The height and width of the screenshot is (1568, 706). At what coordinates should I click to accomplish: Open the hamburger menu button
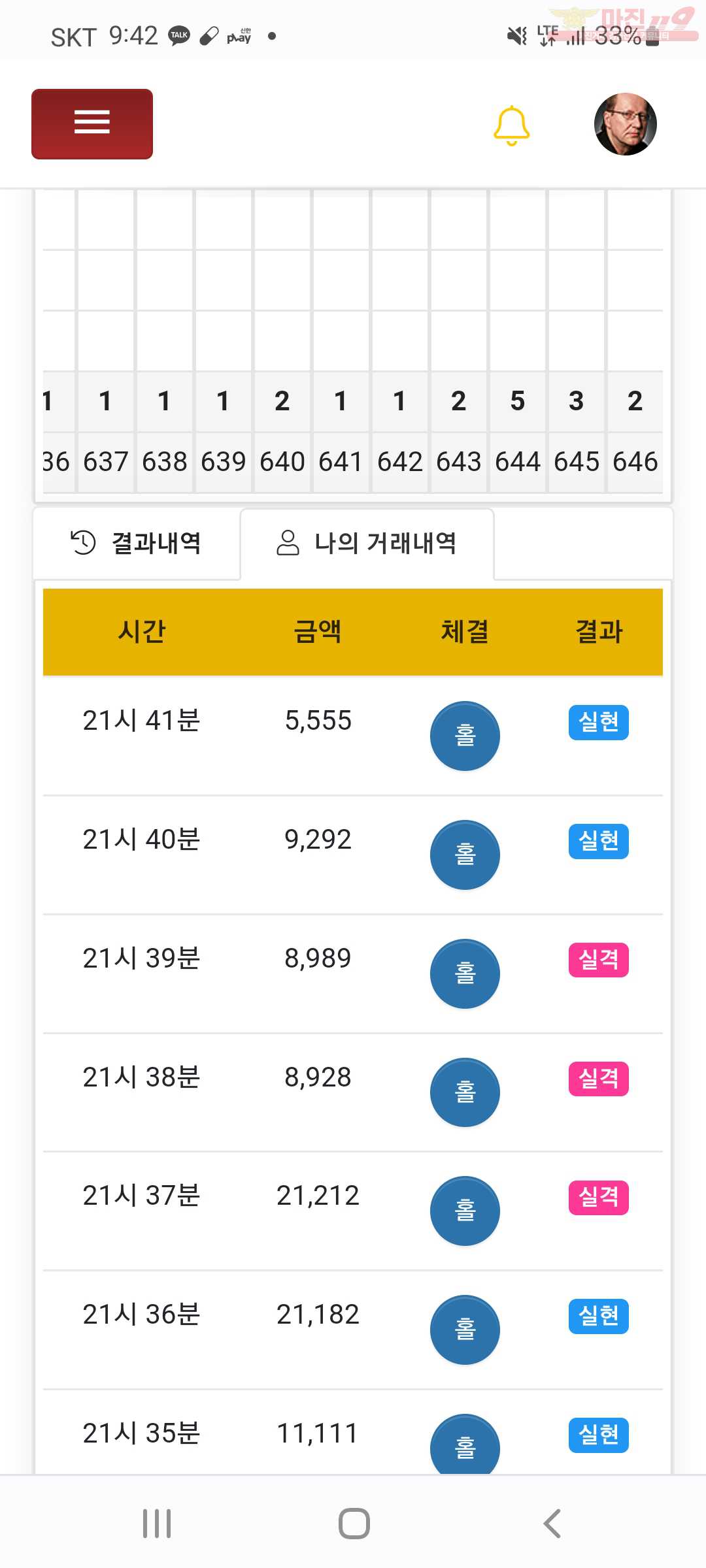92,124
